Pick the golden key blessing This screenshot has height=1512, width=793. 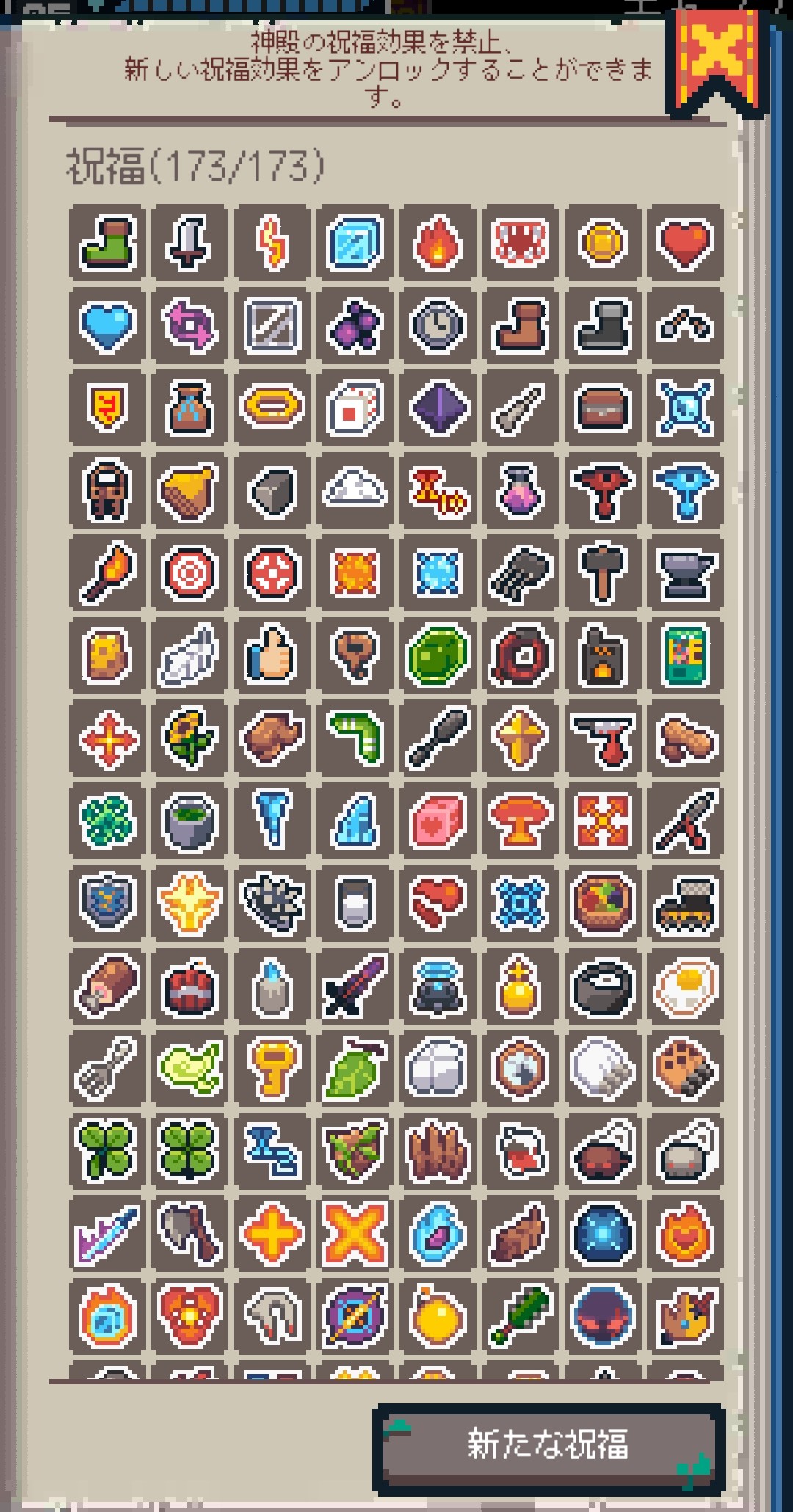click(272, 1066)
